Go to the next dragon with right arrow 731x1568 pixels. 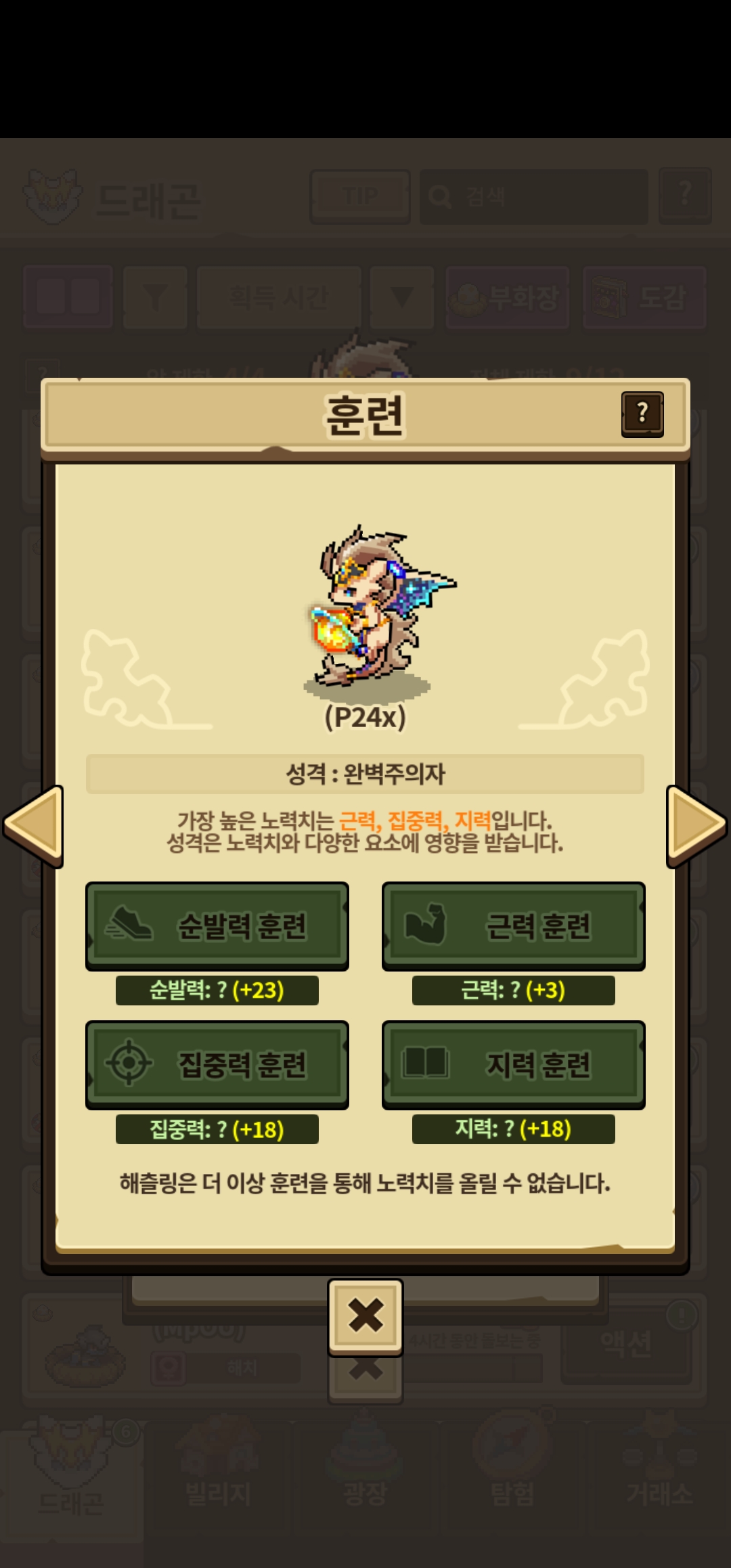point(696,826)
